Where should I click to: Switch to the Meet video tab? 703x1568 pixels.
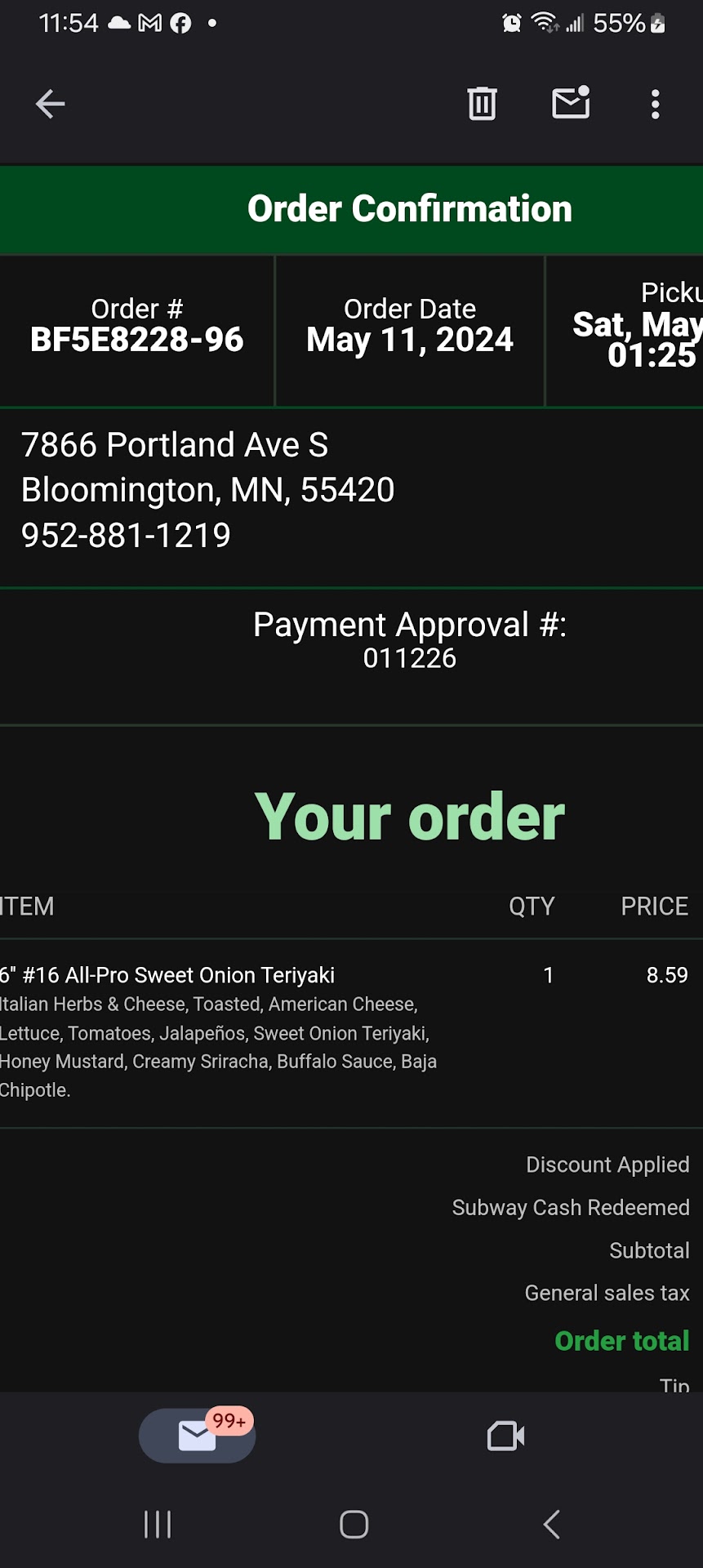505,1435
